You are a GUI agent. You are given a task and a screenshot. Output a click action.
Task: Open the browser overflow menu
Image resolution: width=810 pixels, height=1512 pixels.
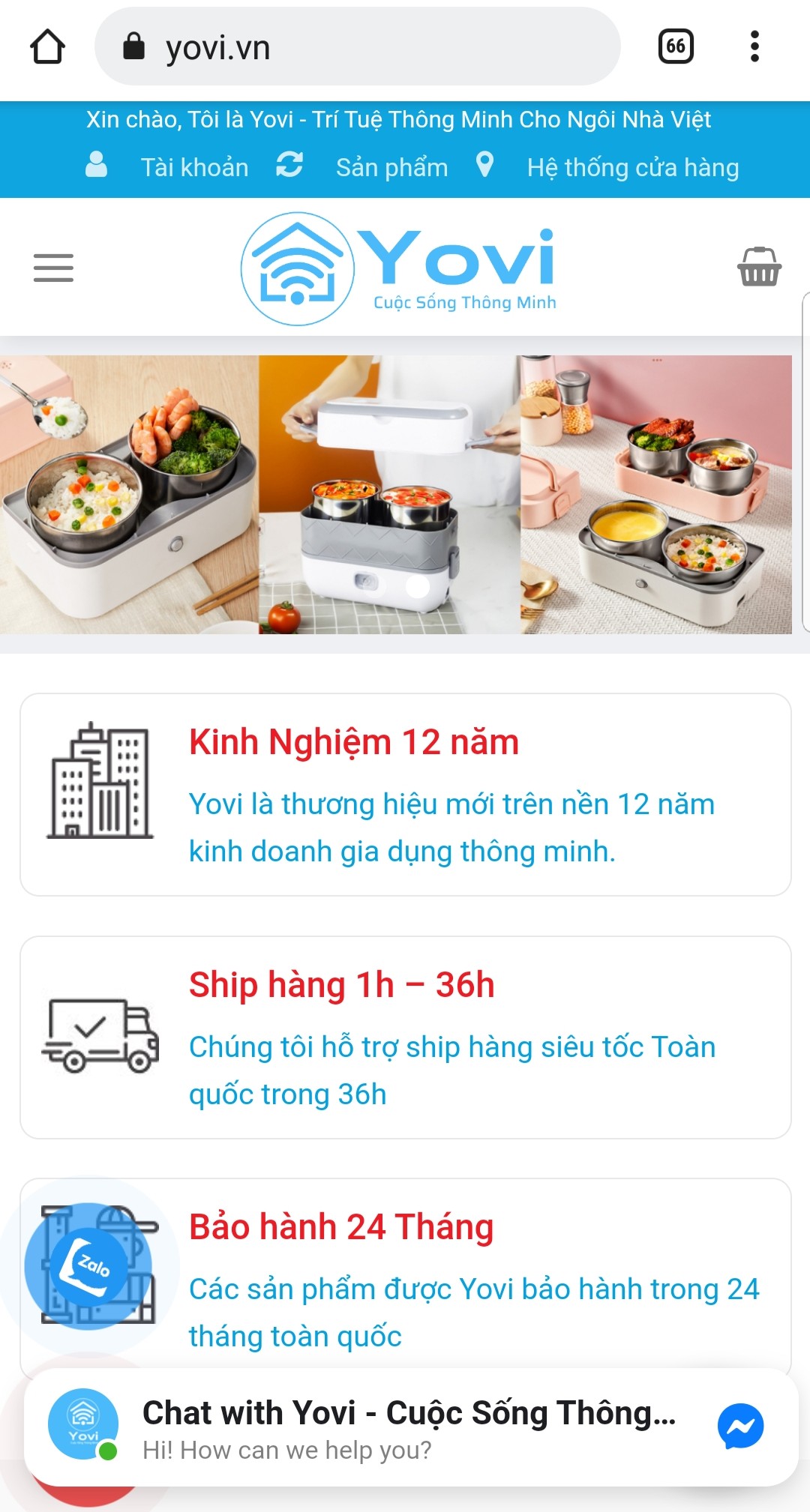tap(754, 46)
